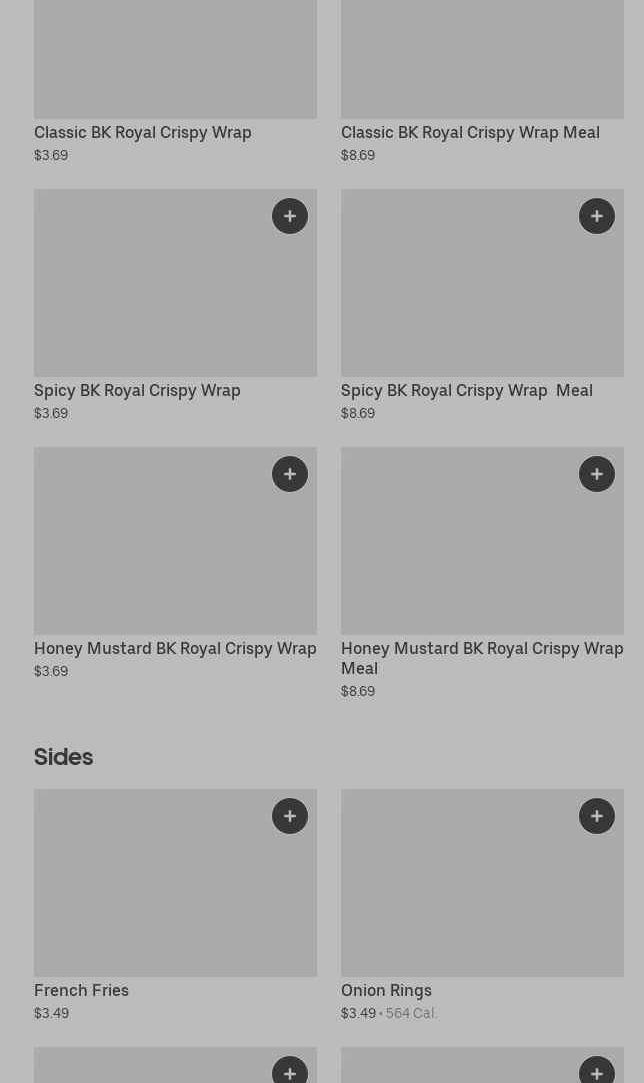Add Honey Mustard BK Royal Crispy Wrap Meal
The height and width of the screenshot is (1083, 644).
tap(596, 474)
